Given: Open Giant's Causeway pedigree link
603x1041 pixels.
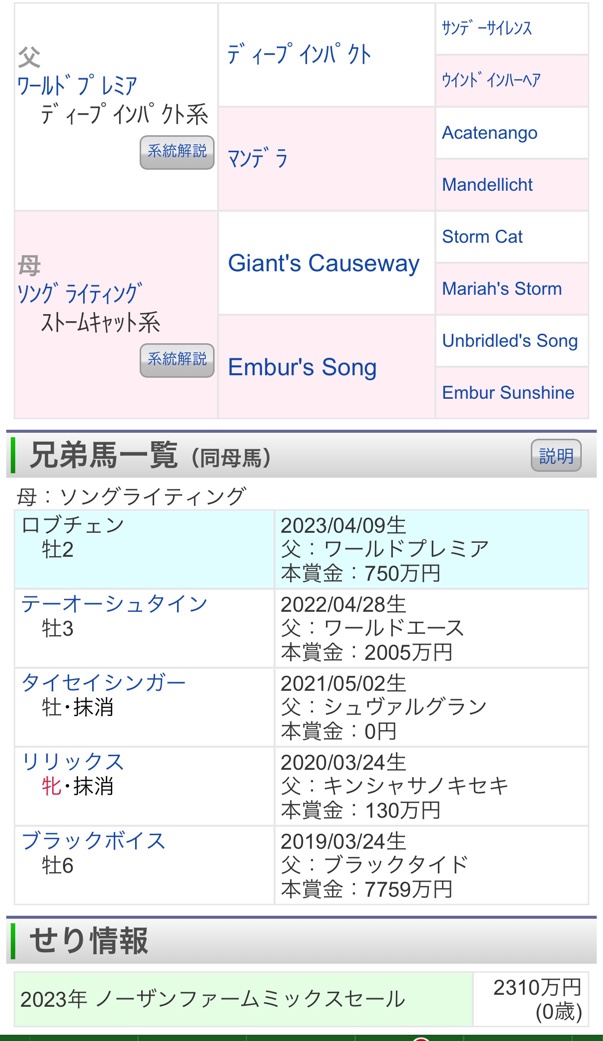Looking at the screenshot, I should pyautogui.click(x=324, y=264).
